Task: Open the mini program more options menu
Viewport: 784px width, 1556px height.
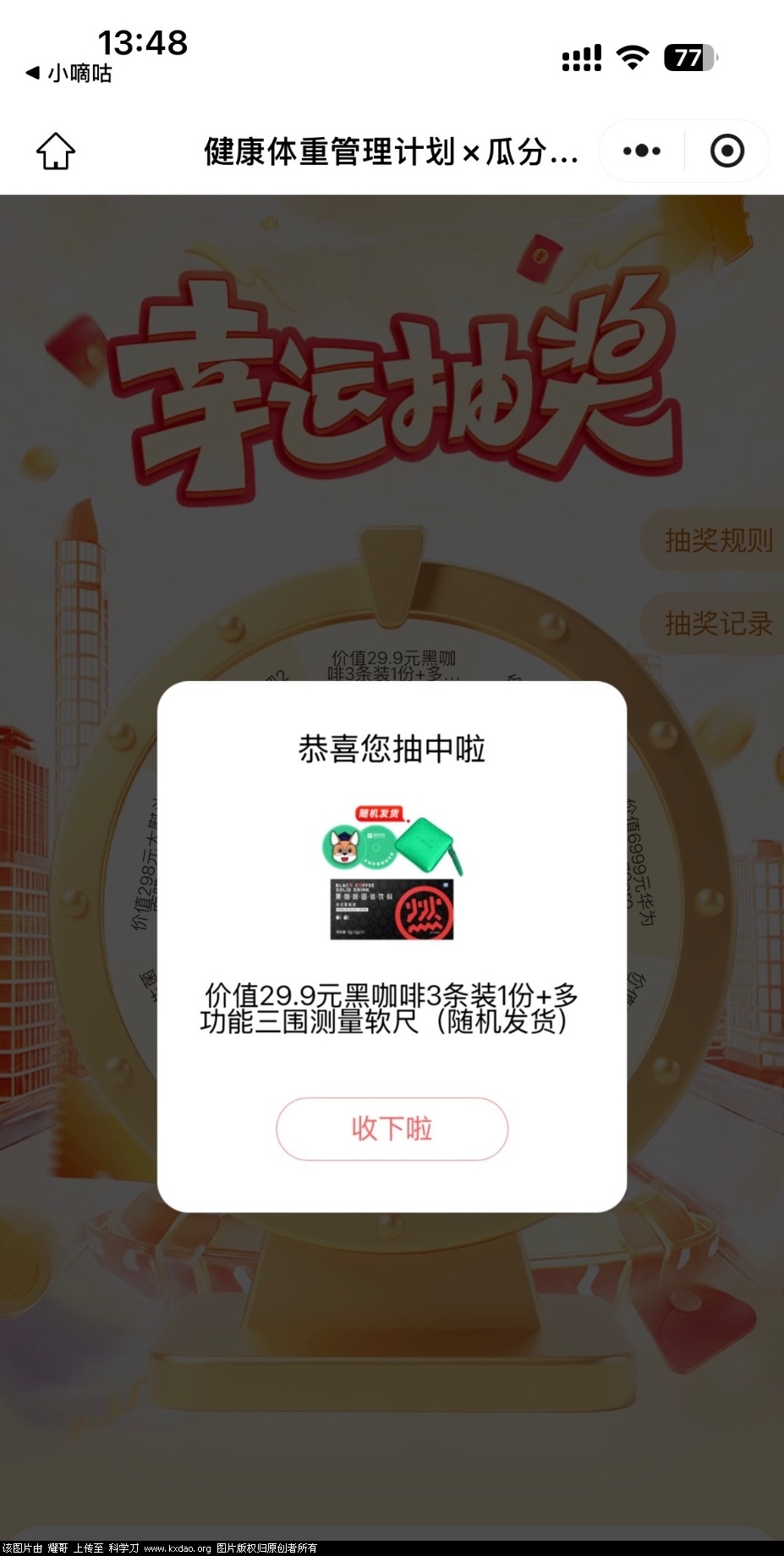Action: point(642,151)
